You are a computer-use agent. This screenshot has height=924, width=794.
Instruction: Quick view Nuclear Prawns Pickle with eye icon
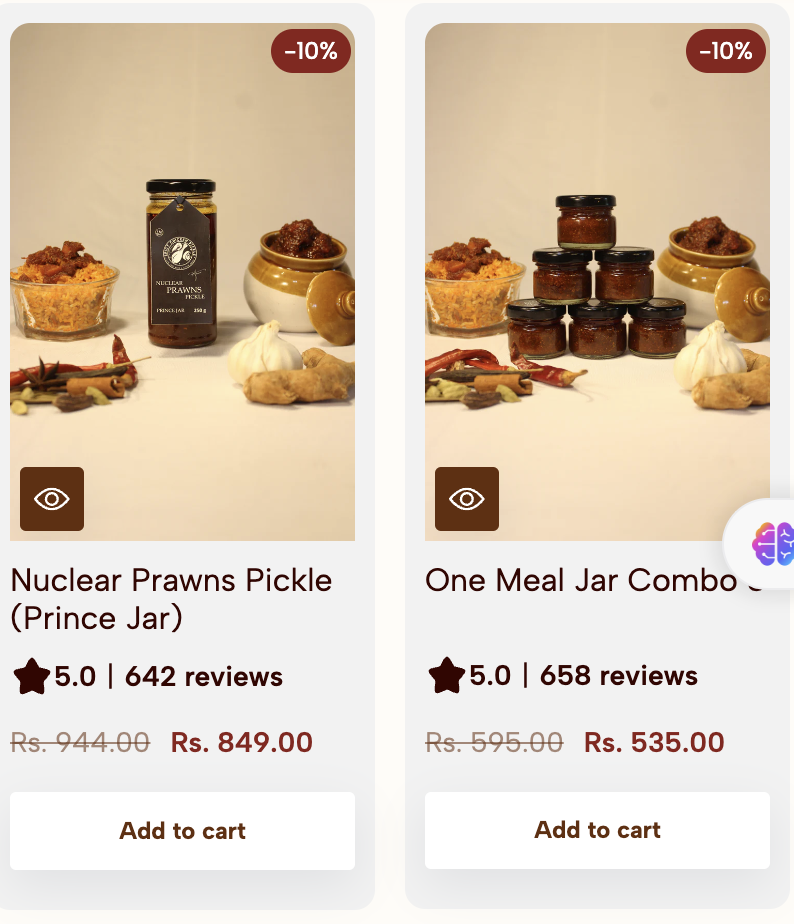click(x=52, y=499)
